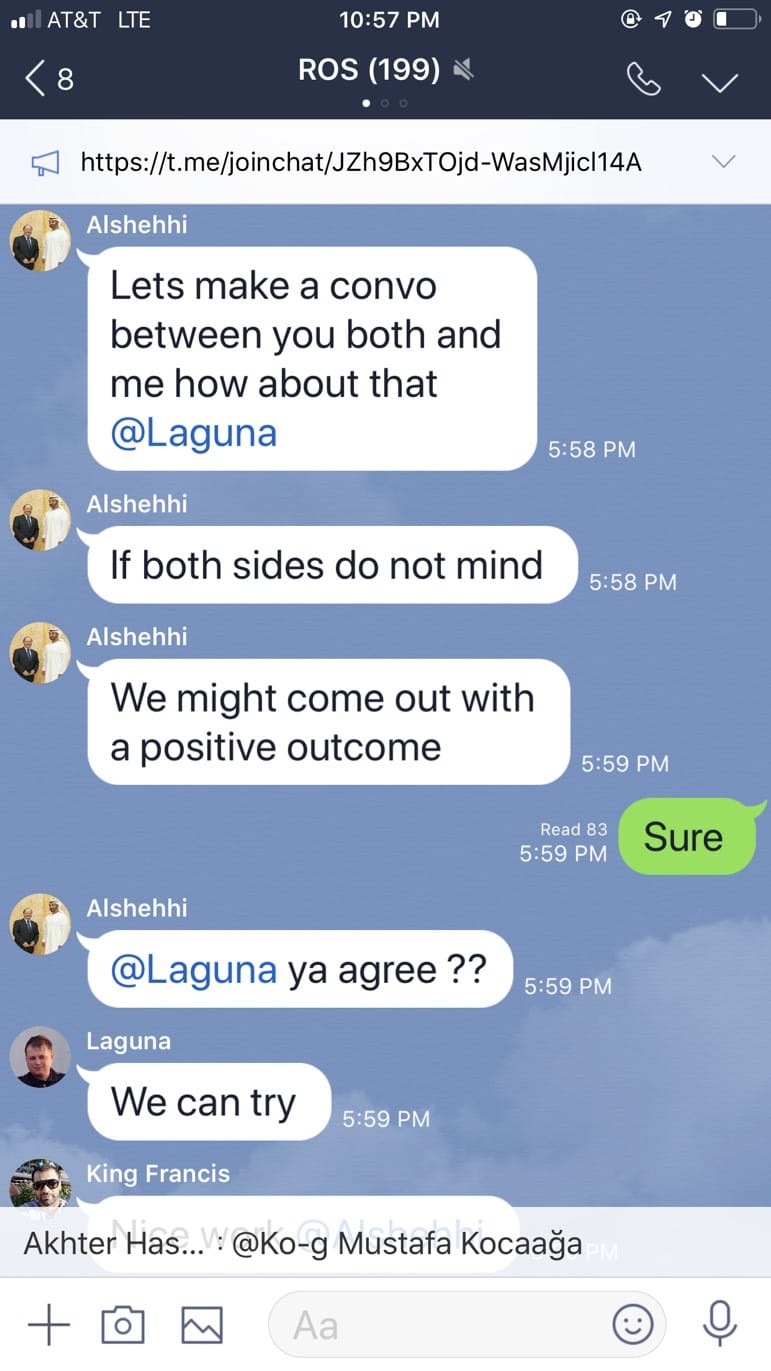Focus the message text field
The image size is (771, 1371).
click(440, 1325)
